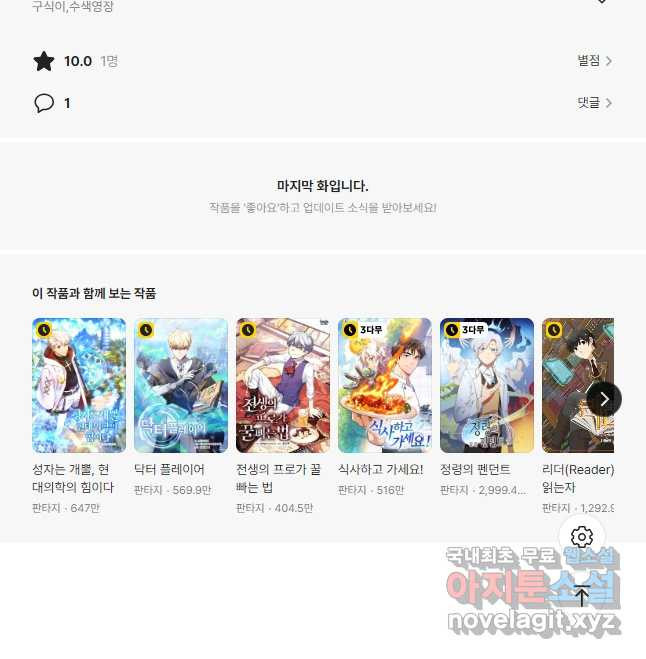
Task: Open the webtoon 정령의 펜던트
Action: [487, 384]
